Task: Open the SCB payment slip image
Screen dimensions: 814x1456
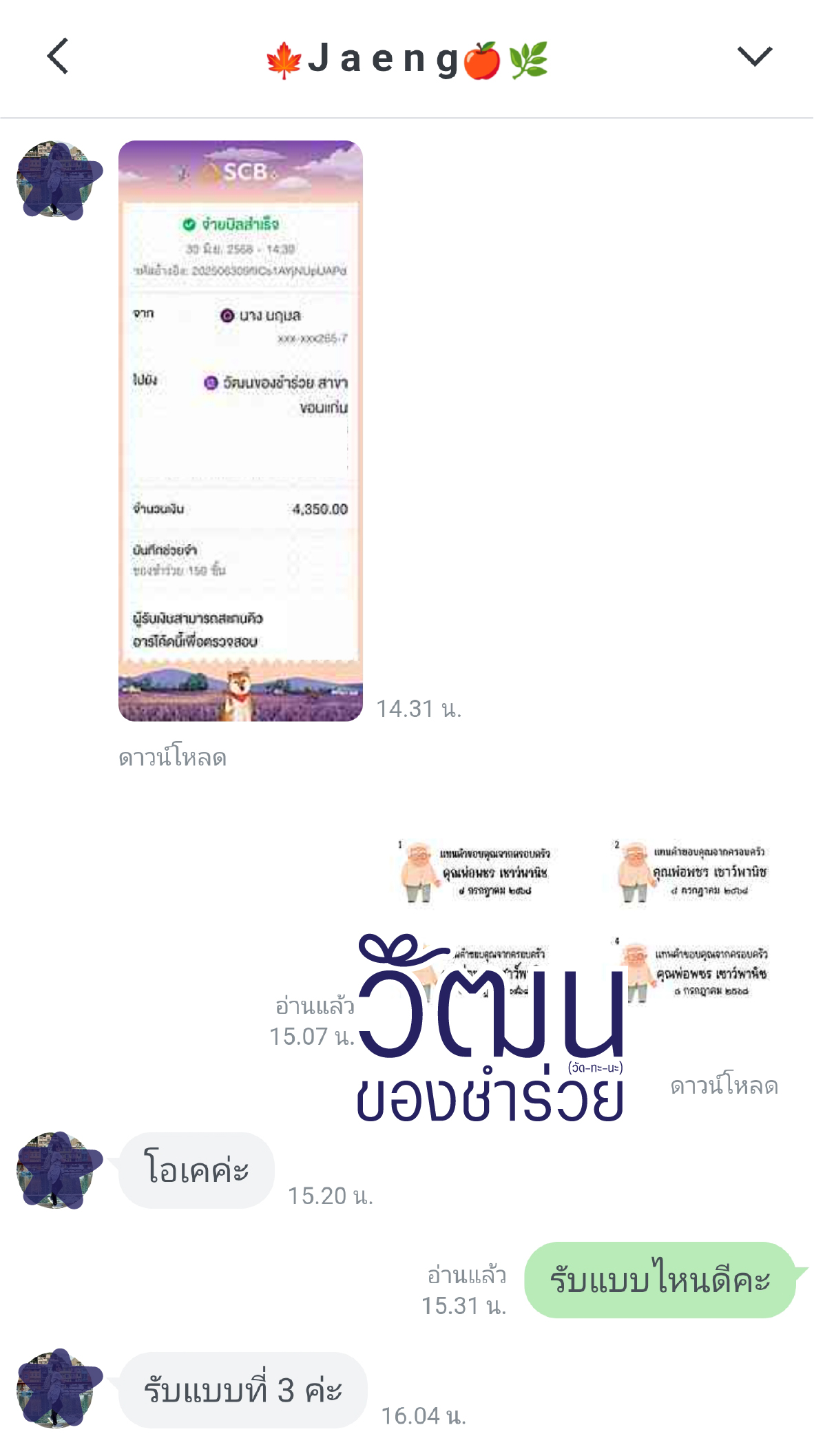Action: coord(240,430)
